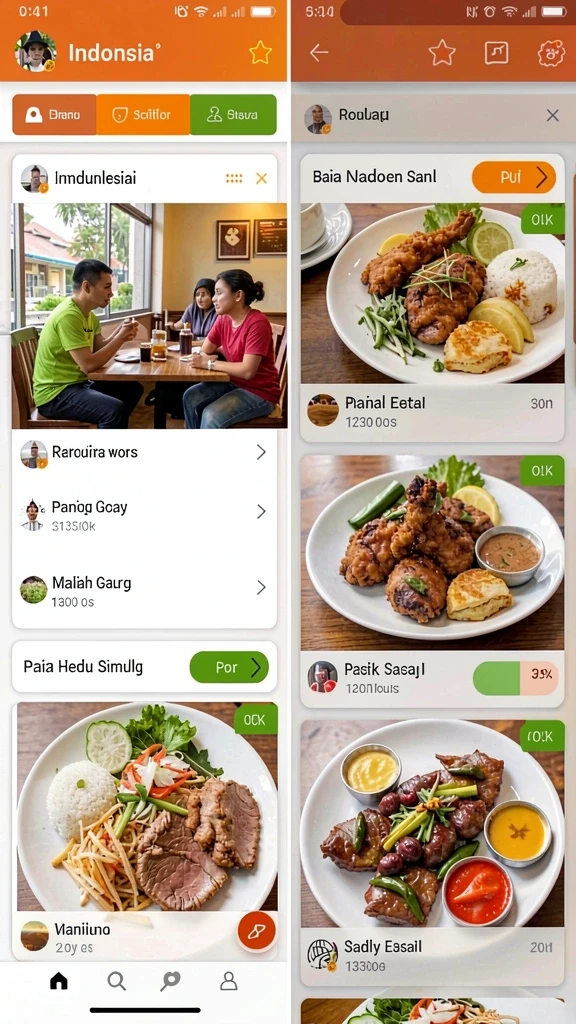Open settings gear in the top bar
576x1024 pixels.
[x=551, y=53]
